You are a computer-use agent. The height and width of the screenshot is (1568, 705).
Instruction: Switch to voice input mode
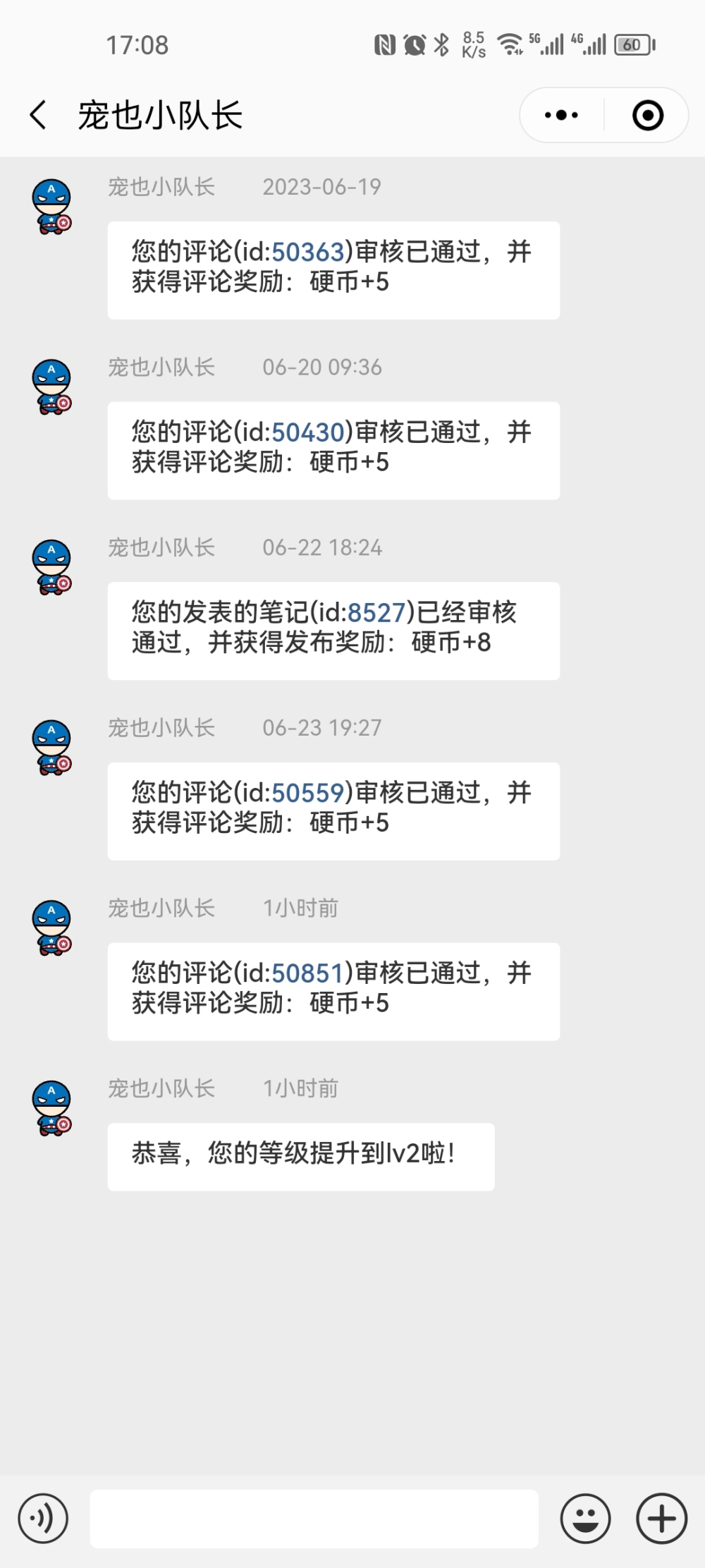[x=43, y=1519]
